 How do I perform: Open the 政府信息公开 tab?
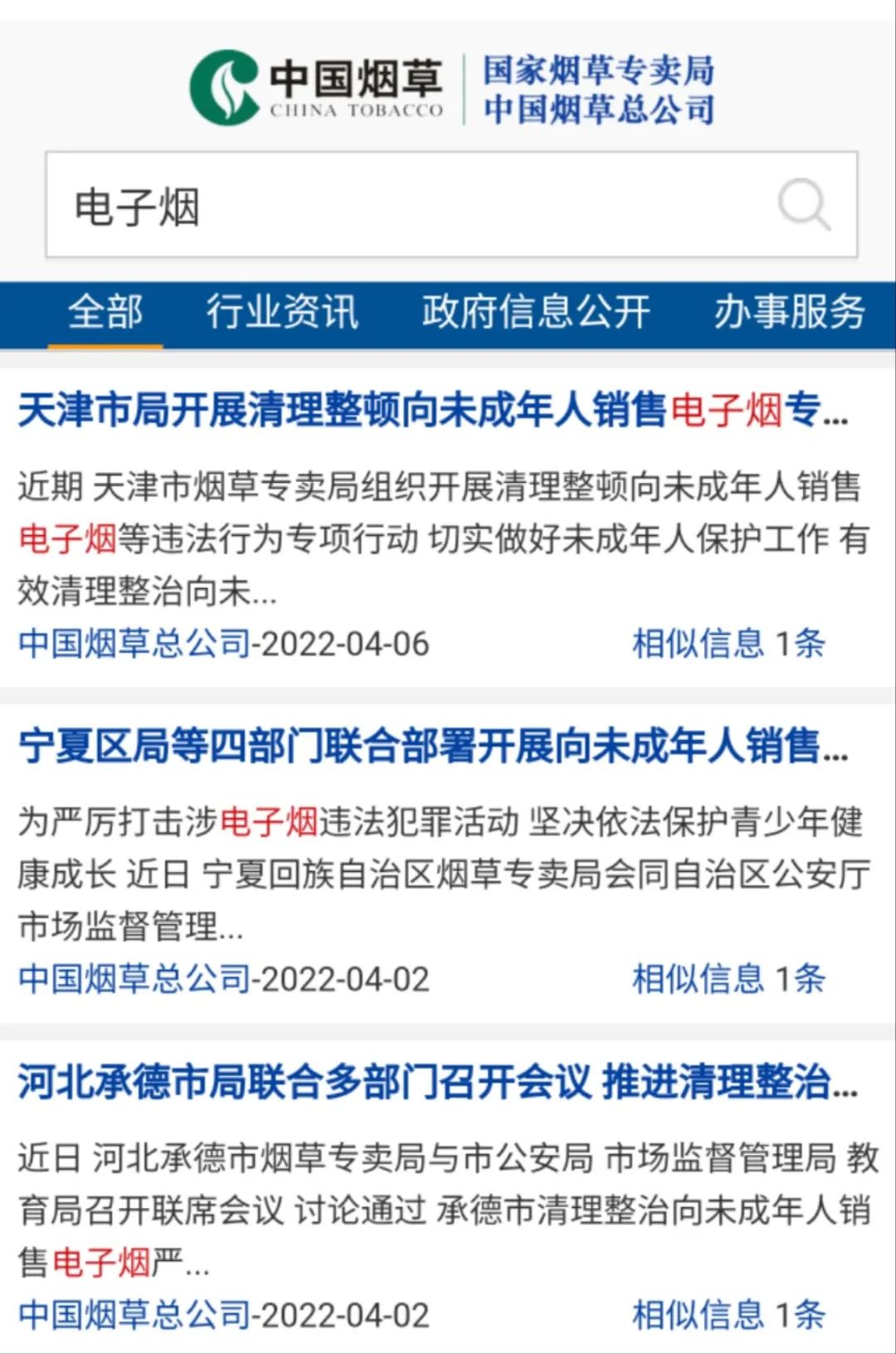coord(535,312)
